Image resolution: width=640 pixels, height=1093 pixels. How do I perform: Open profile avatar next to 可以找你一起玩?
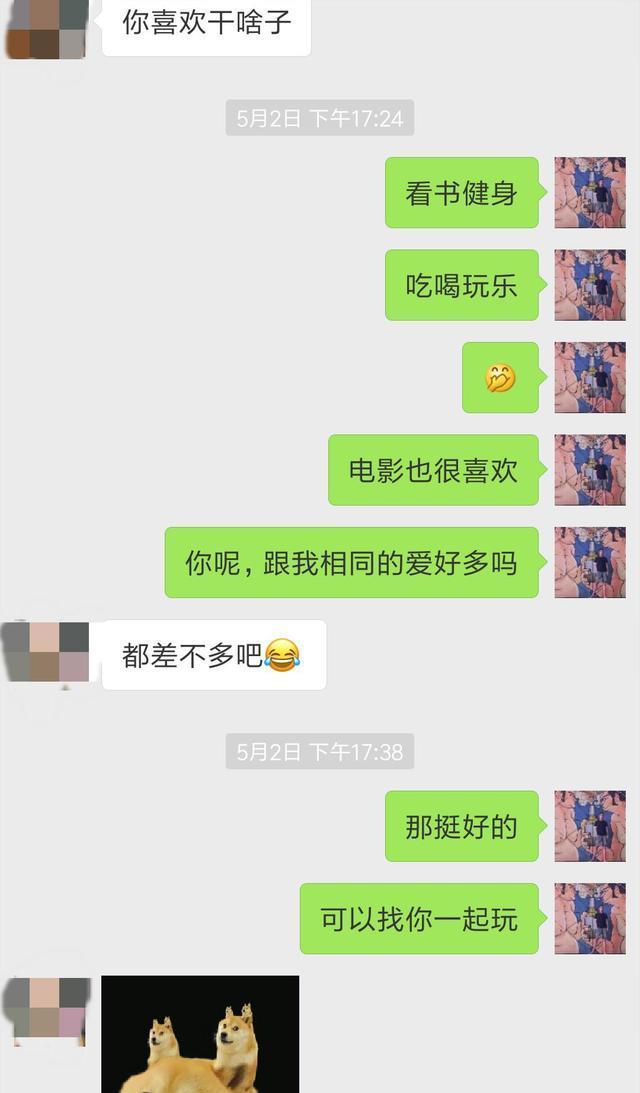click(590, 918)
